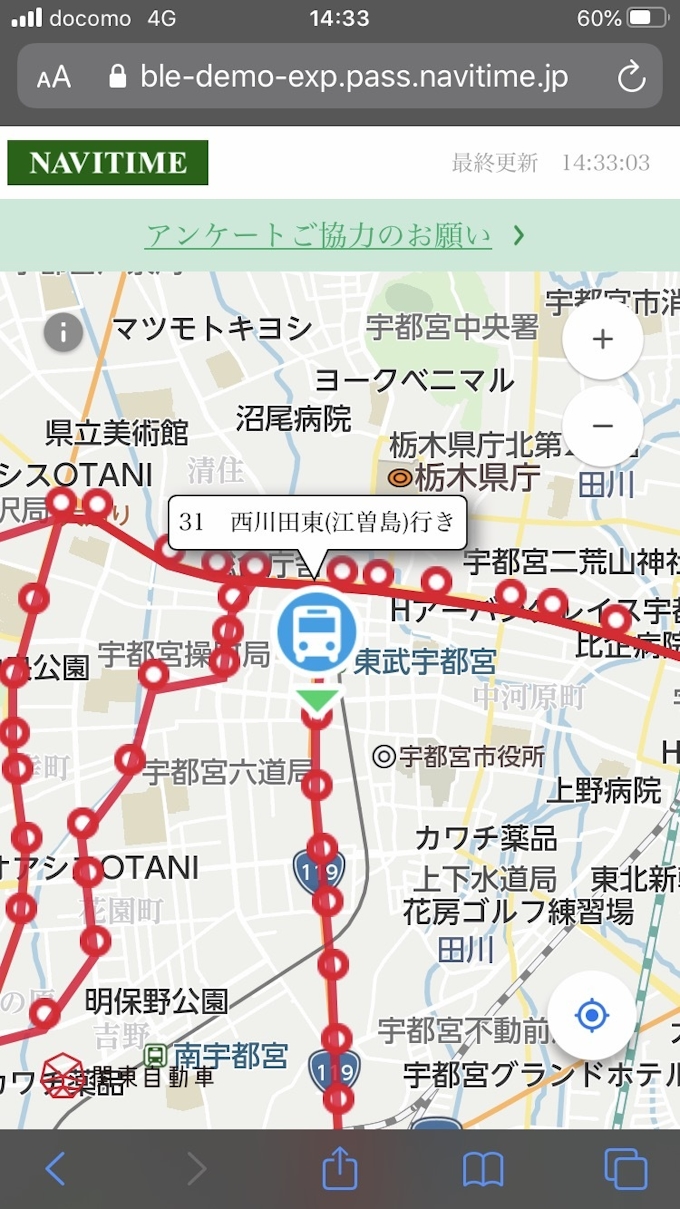This screenshot has height=1209, width=680.
Task: Show all open Safari tabs
Action: click(x=625, y=1167)
